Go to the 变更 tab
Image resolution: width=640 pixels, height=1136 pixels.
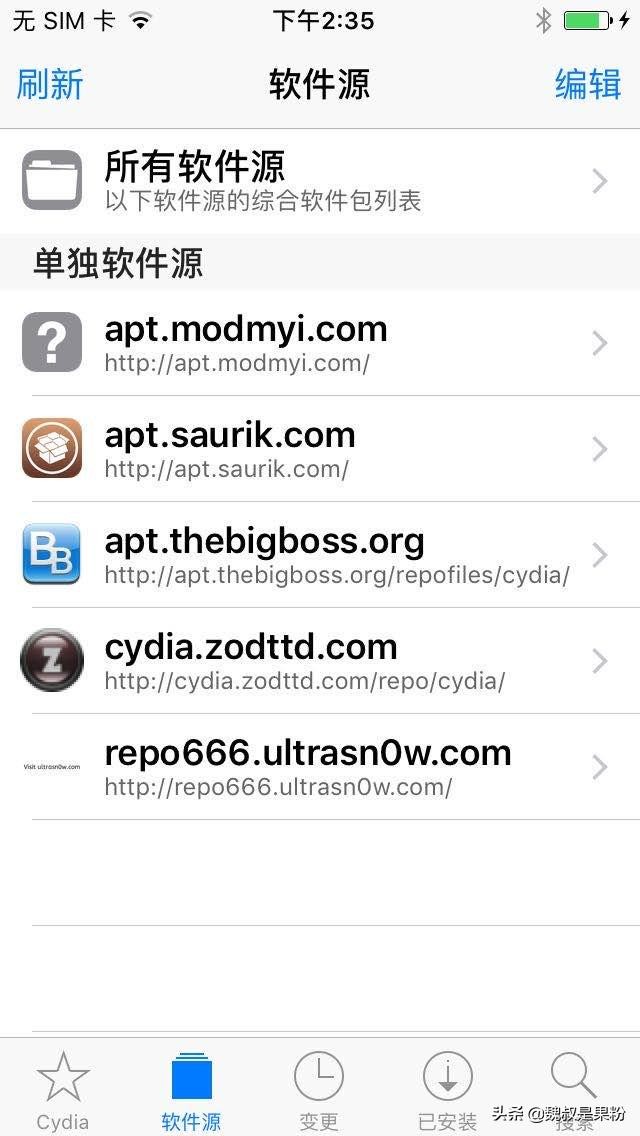(319, 1090)
